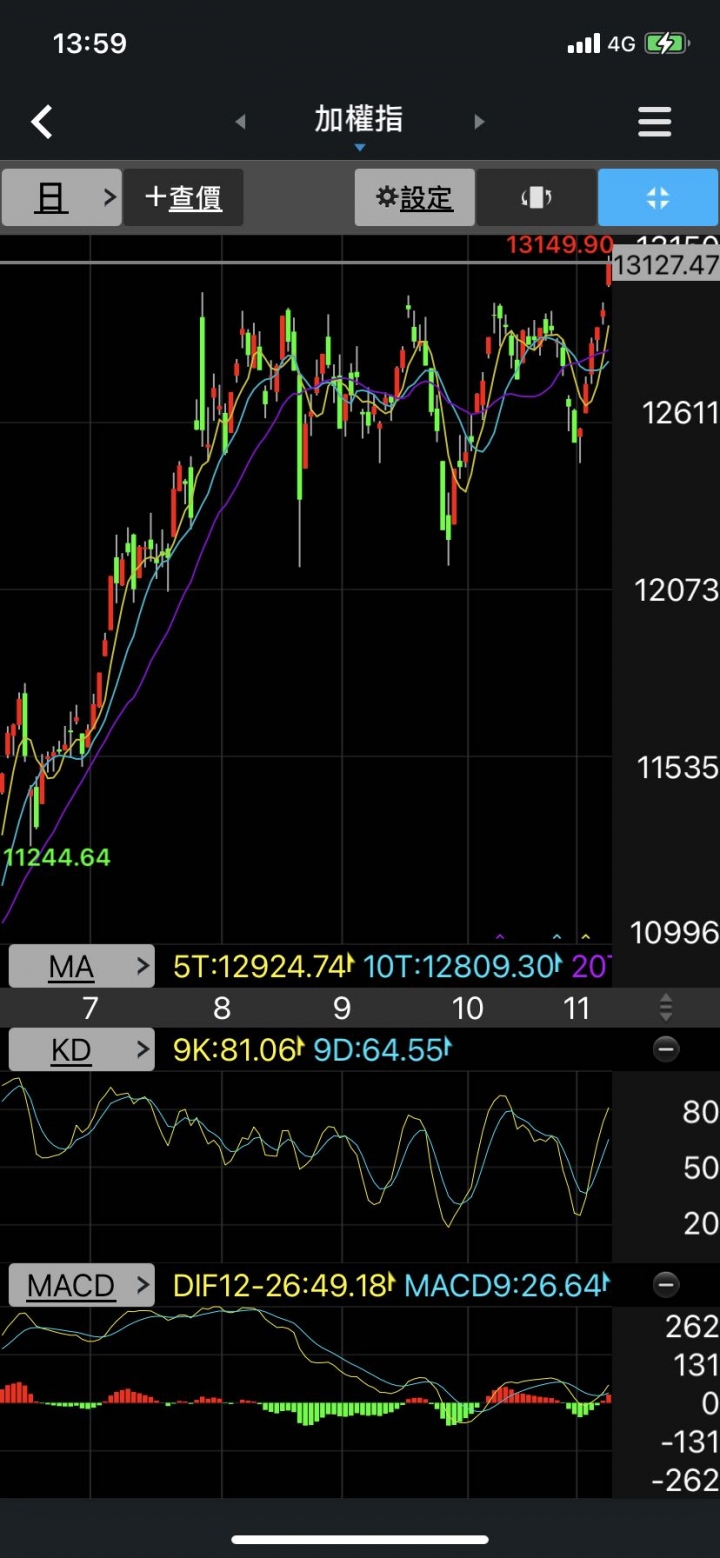
Task: Toggle the blue fullscreen collapse button
Action: tap(657, 197)
